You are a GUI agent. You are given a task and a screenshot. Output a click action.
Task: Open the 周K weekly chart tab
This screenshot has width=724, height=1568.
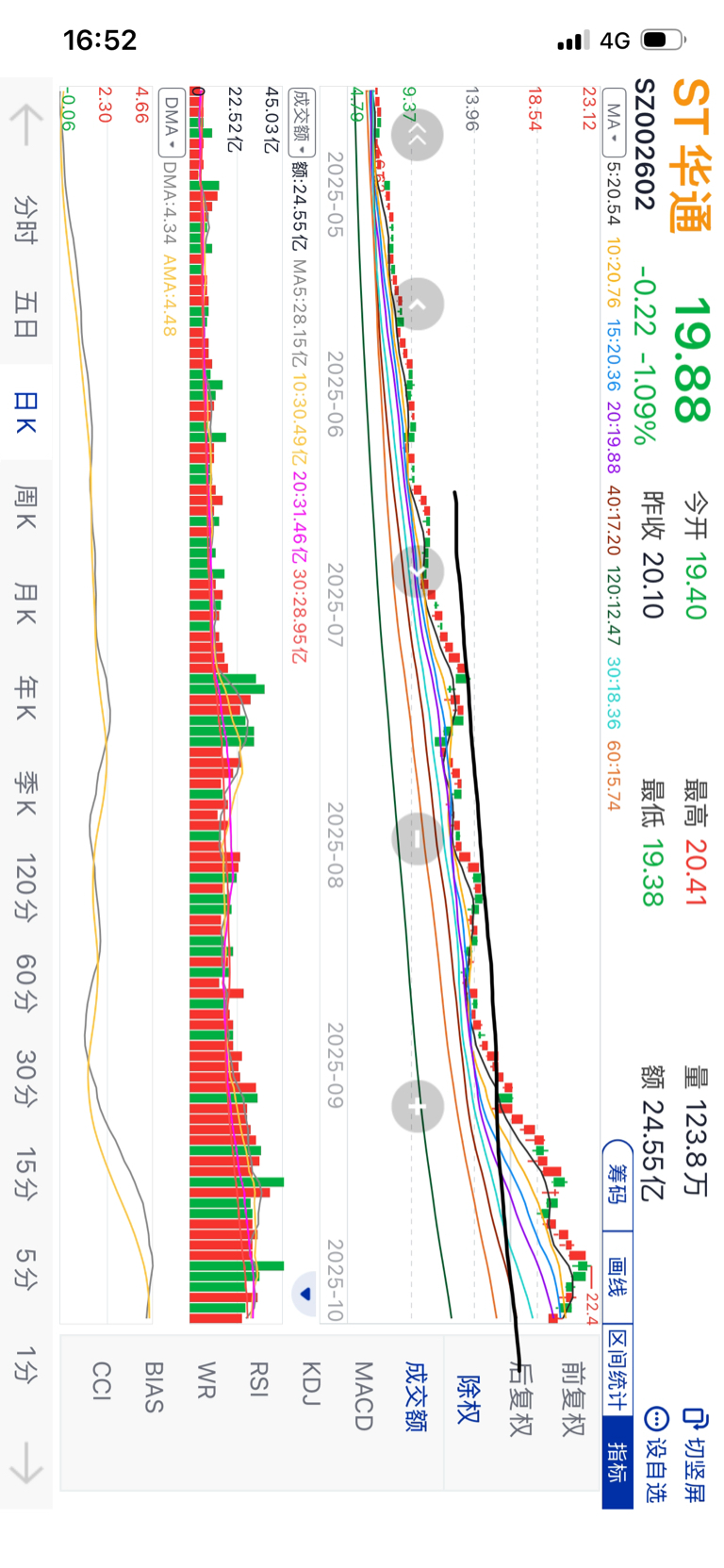coord(26,505)
